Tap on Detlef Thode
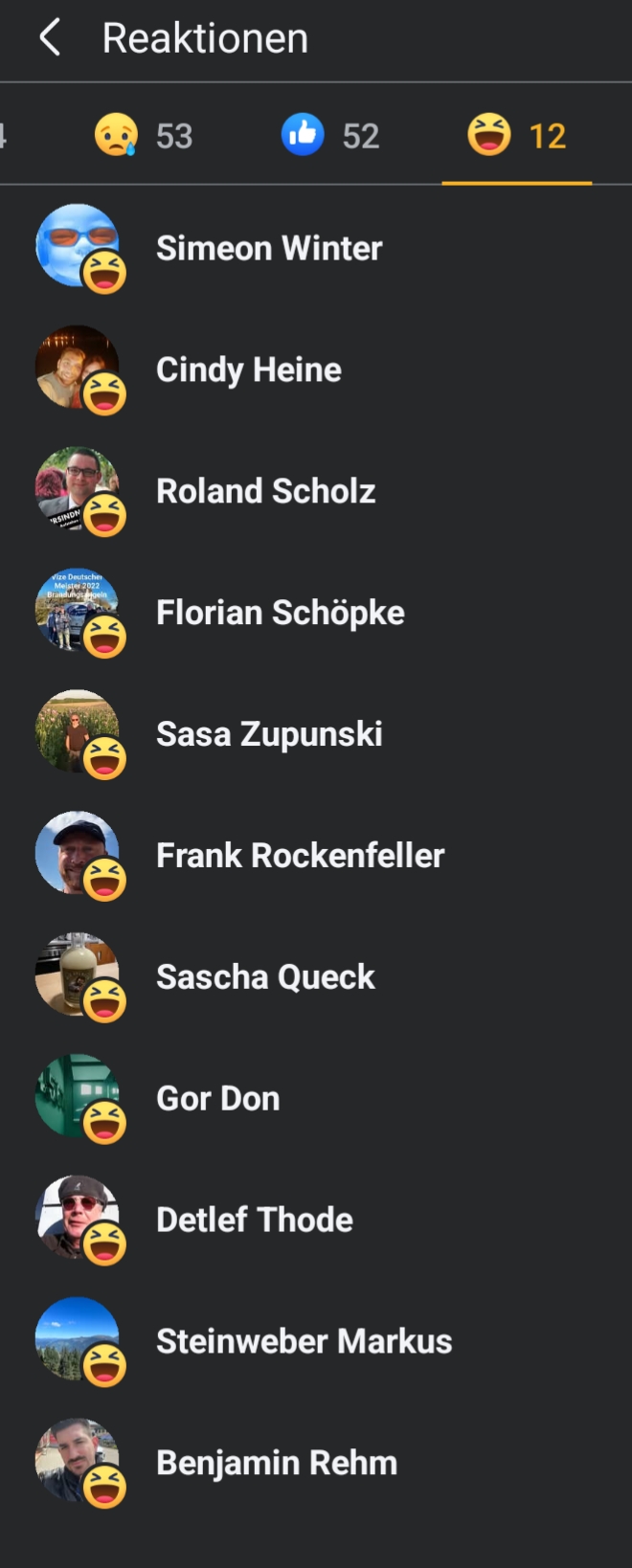 click(255, 1221)
